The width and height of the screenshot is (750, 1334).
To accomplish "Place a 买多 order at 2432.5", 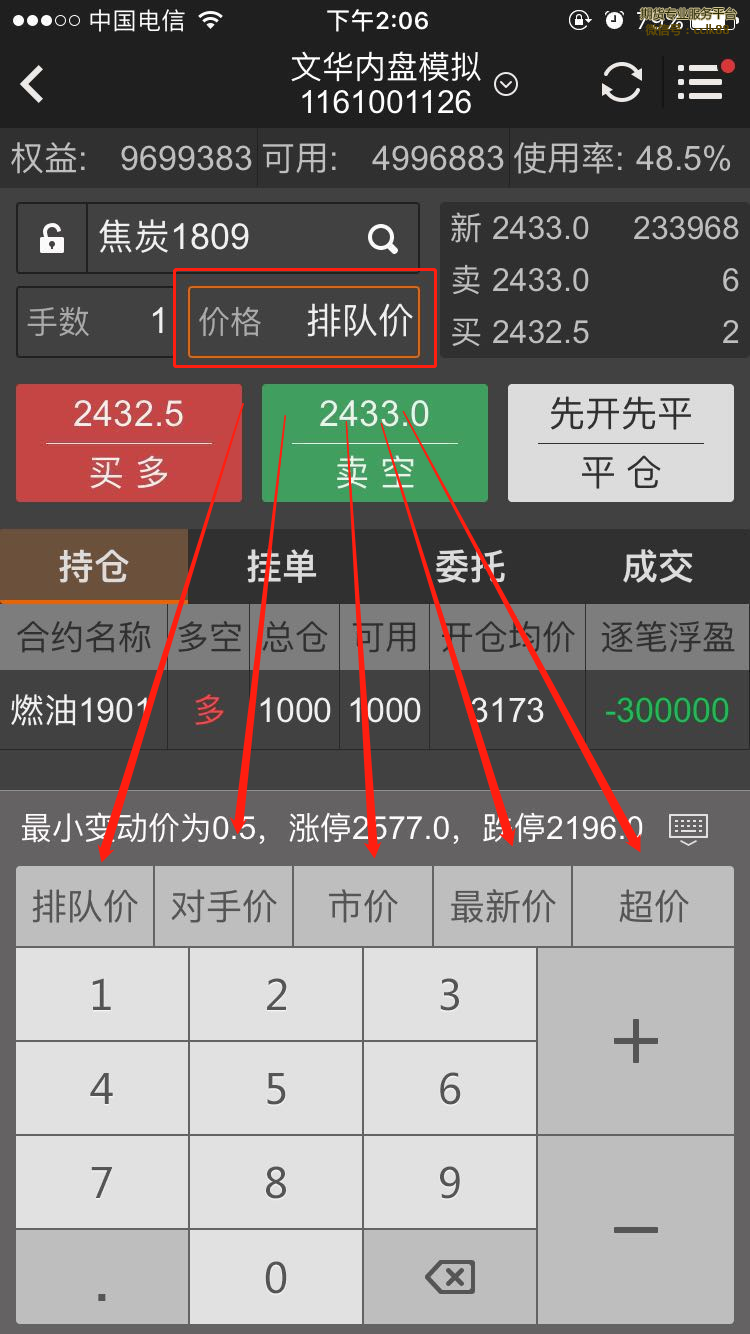I will coord(129,443).
